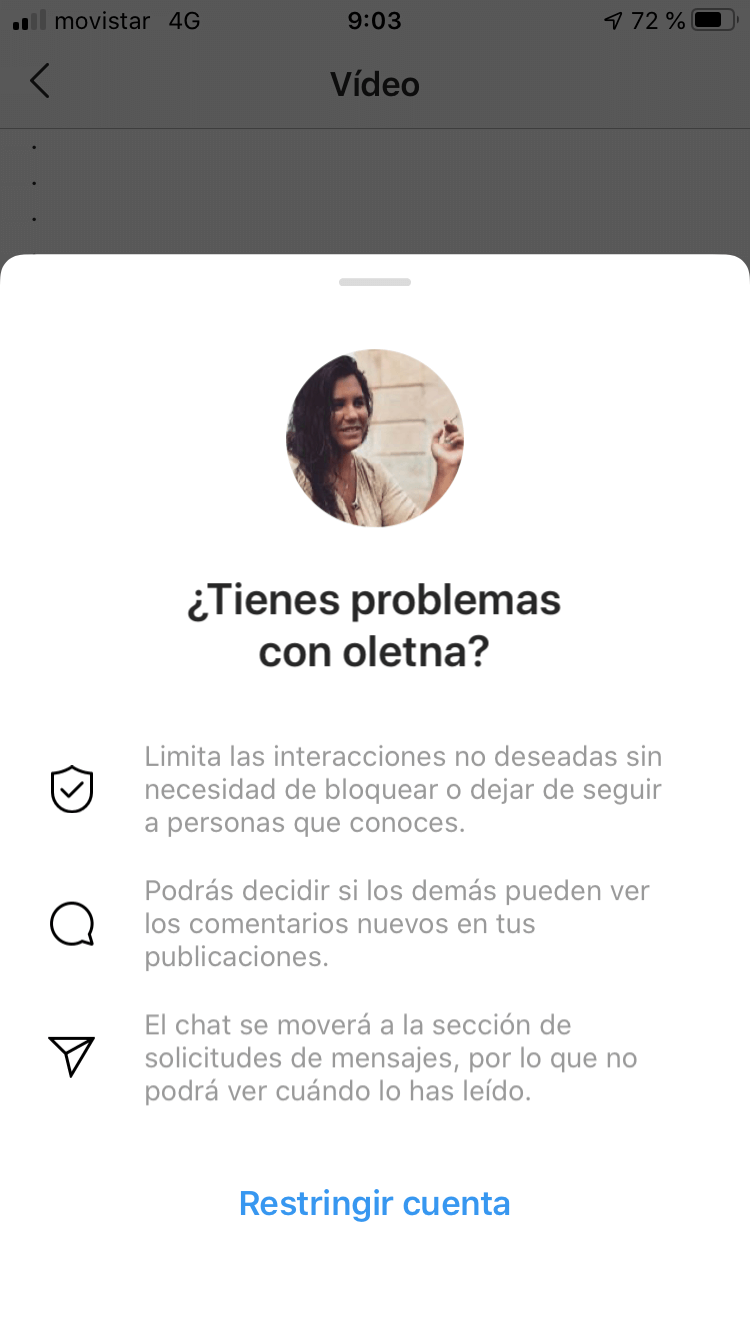Go back with the arrow beside Vídeo
Viewport: 750px width, 1334px height.
40,82
